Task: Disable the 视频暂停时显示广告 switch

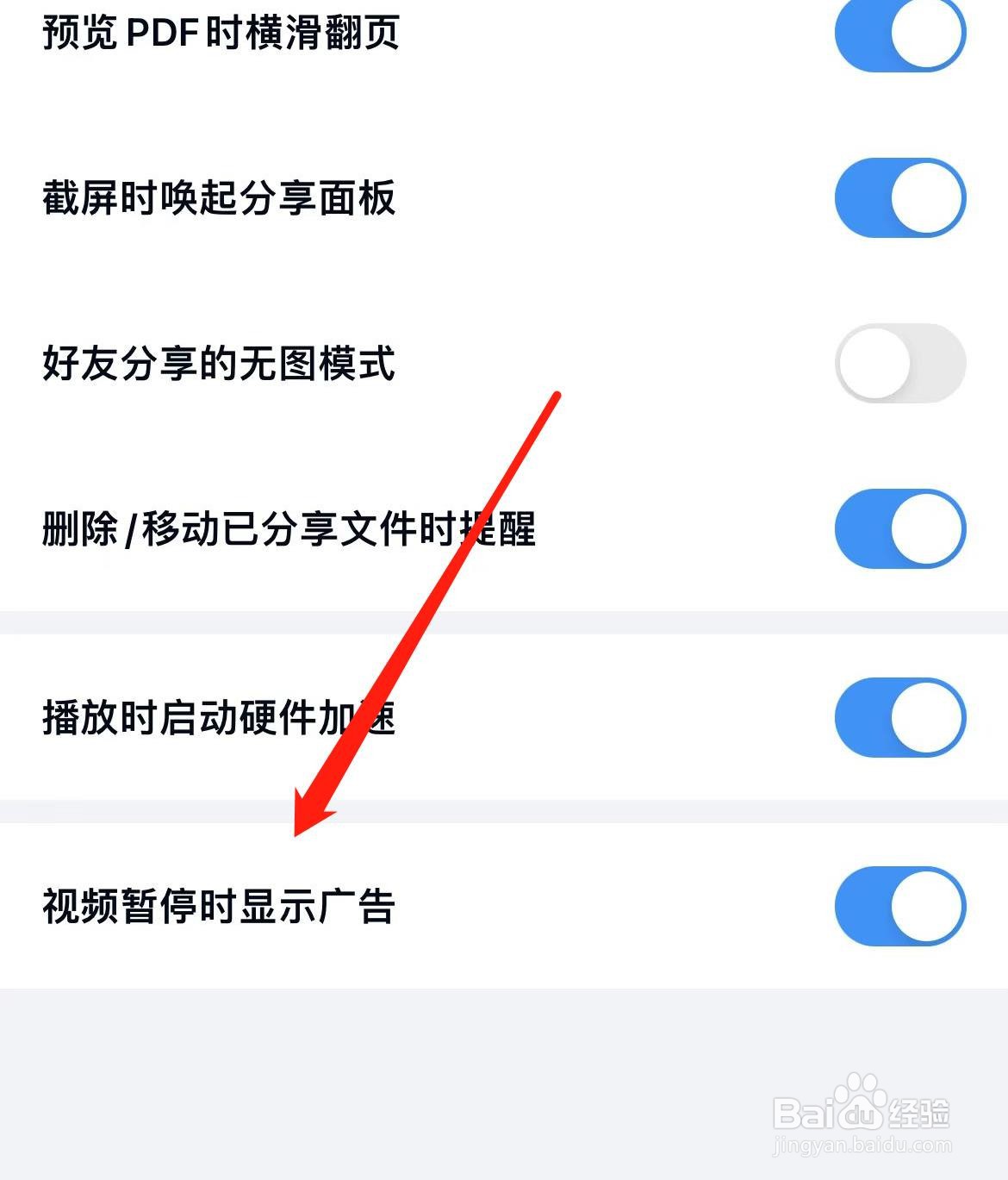Action: [x=899, y=905]
